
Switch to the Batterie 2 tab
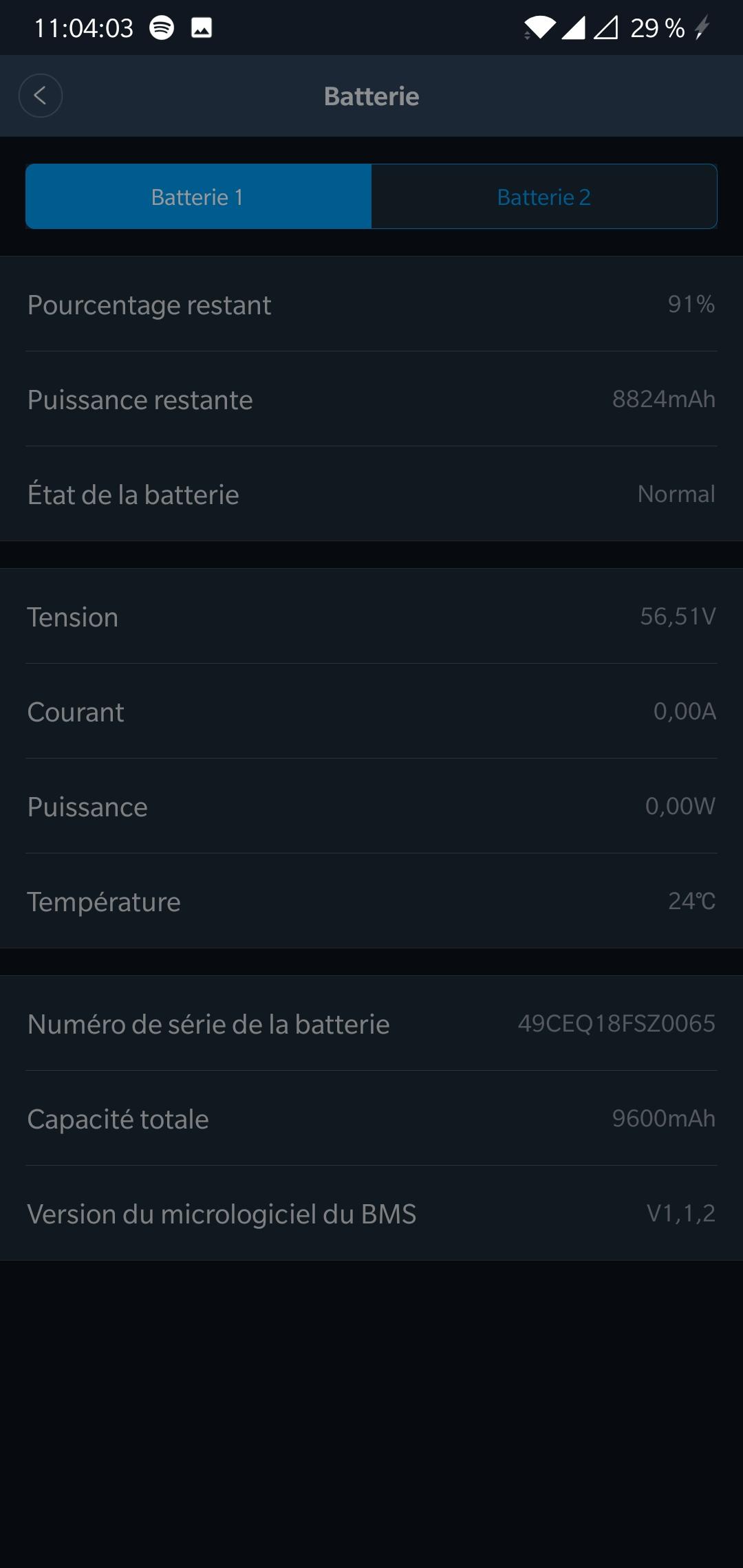point(544,197)
